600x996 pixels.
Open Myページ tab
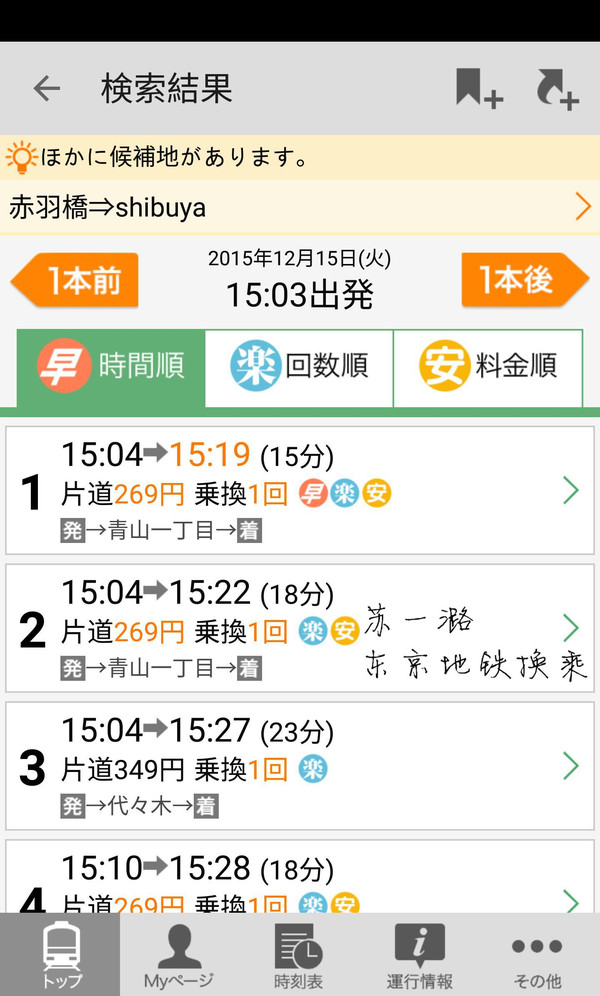pyautogui.click(x=179, y=955)
